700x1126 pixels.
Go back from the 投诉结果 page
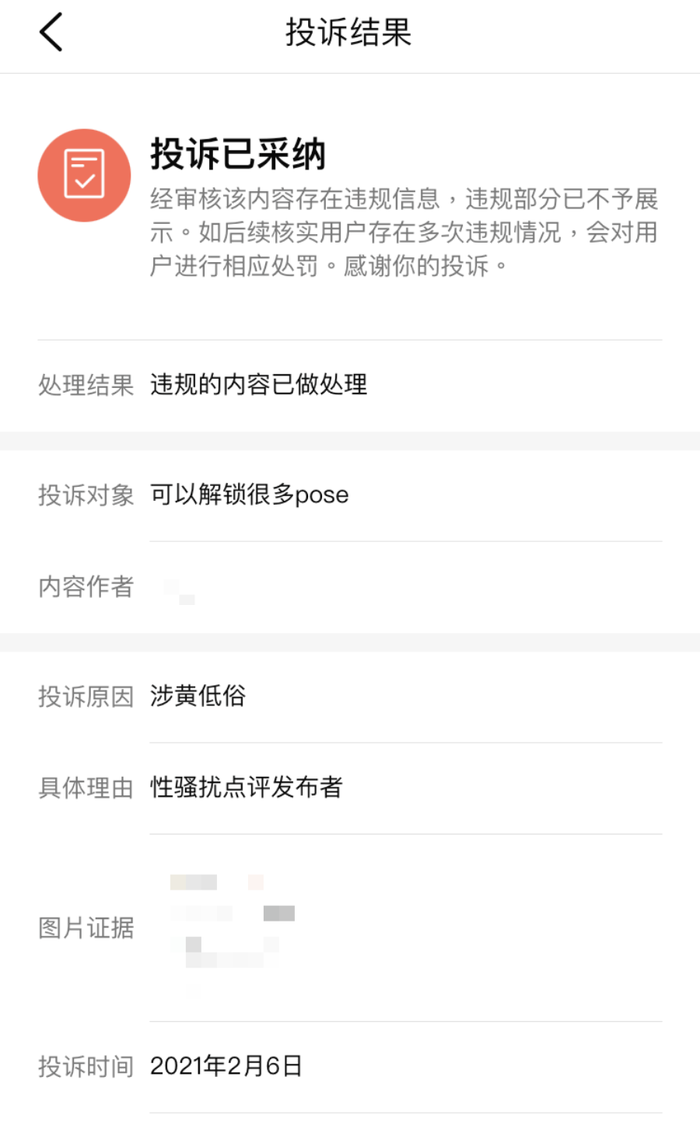coord(51,32)
